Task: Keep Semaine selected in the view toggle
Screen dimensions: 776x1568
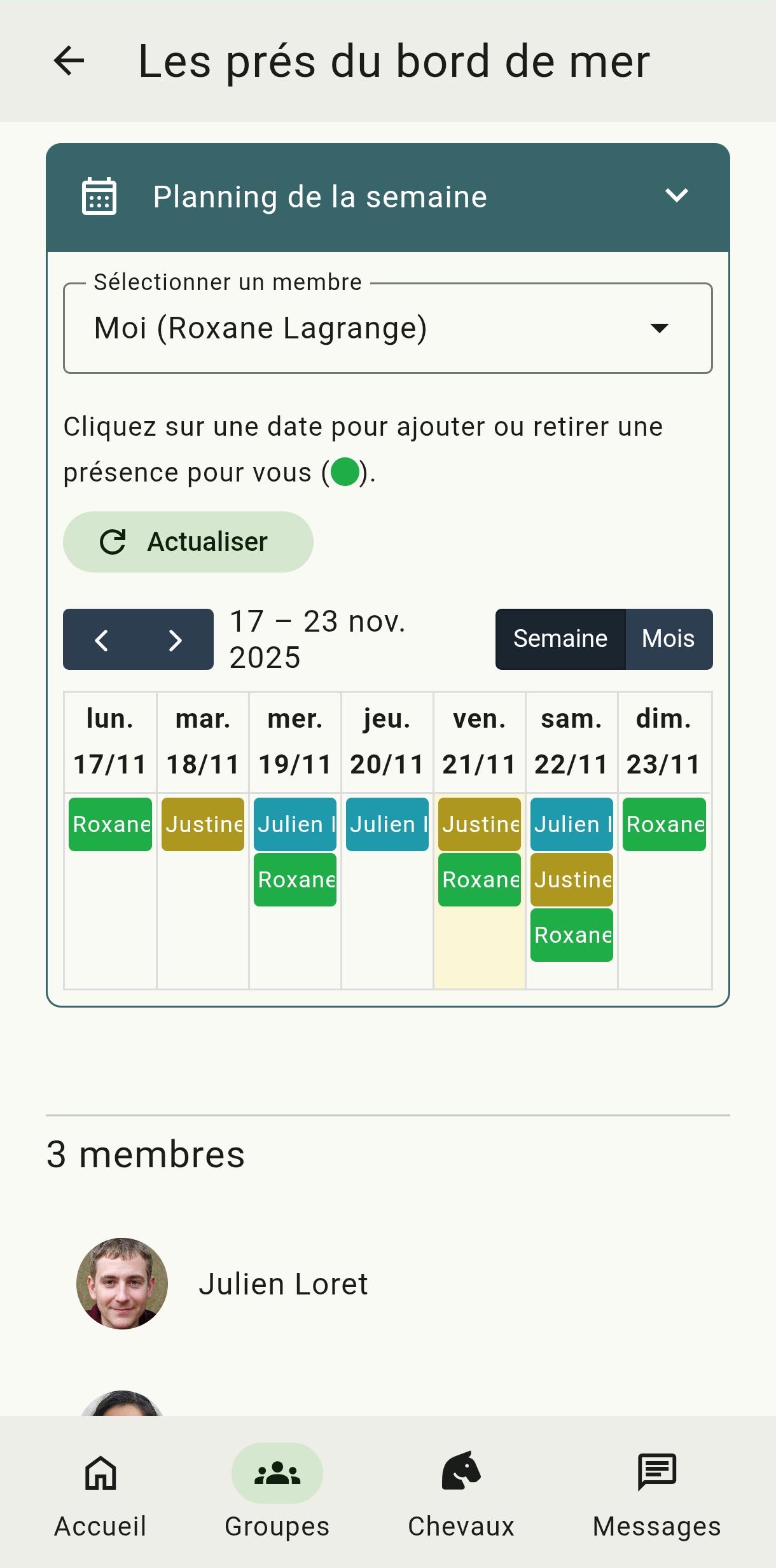Action: (x=560, y=639)
